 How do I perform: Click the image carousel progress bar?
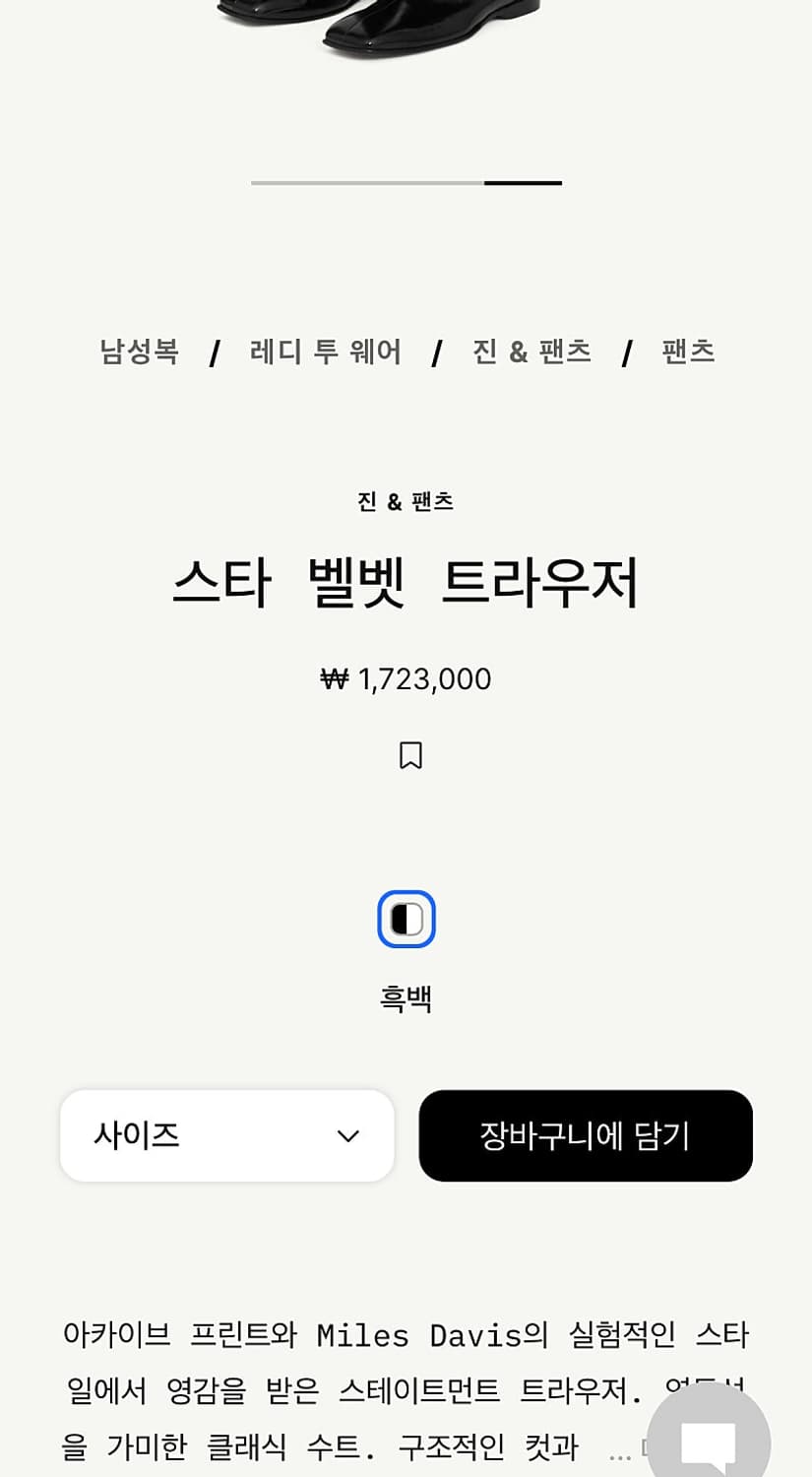pyautogui.click(x=406, y=182)
